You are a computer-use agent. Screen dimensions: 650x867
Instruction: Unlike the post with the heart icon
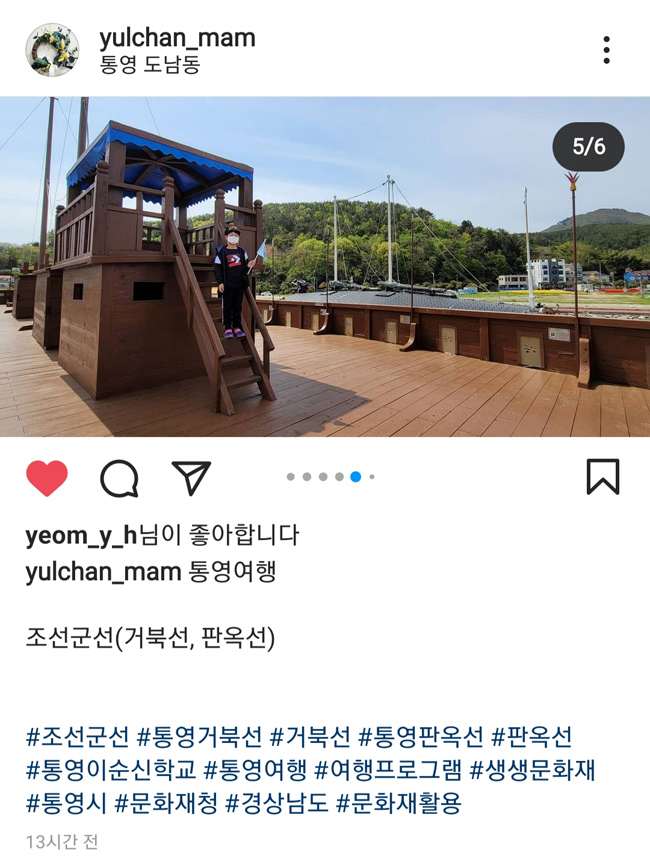(x=47, y=479)
